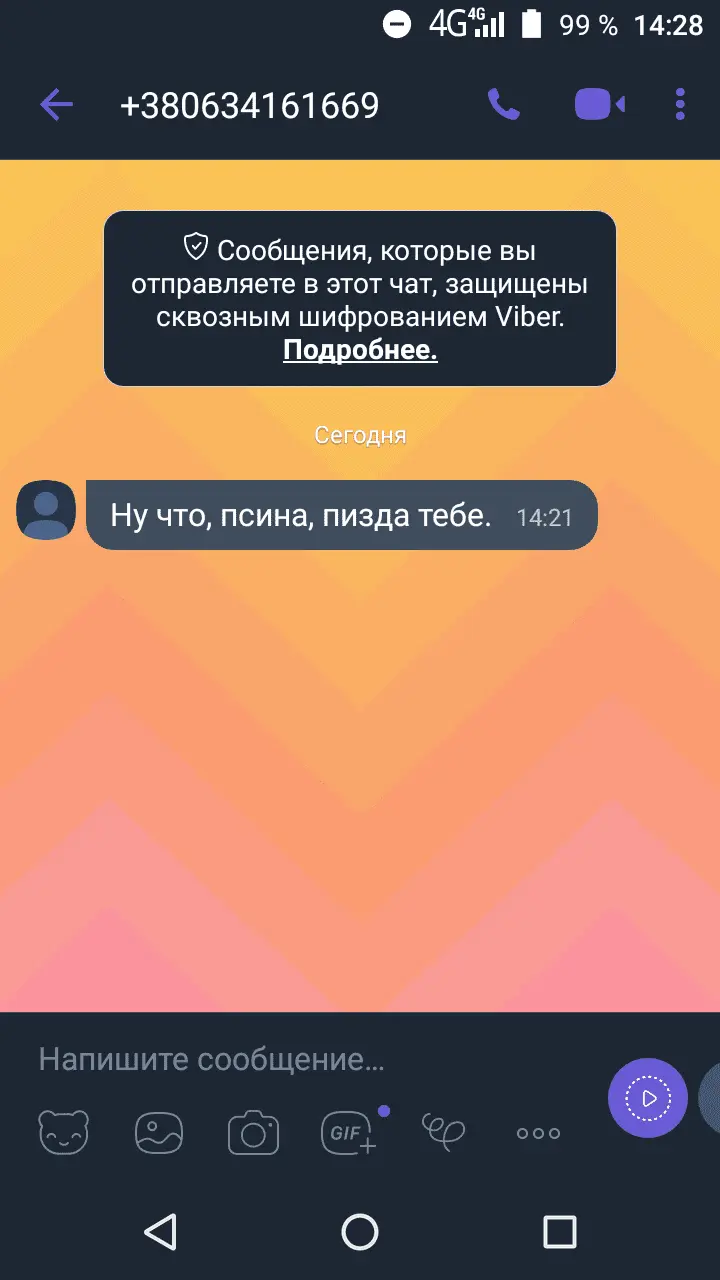720x1280 pixels.
Task: Open the doodle drawing tool
Action: (443, 1130)
